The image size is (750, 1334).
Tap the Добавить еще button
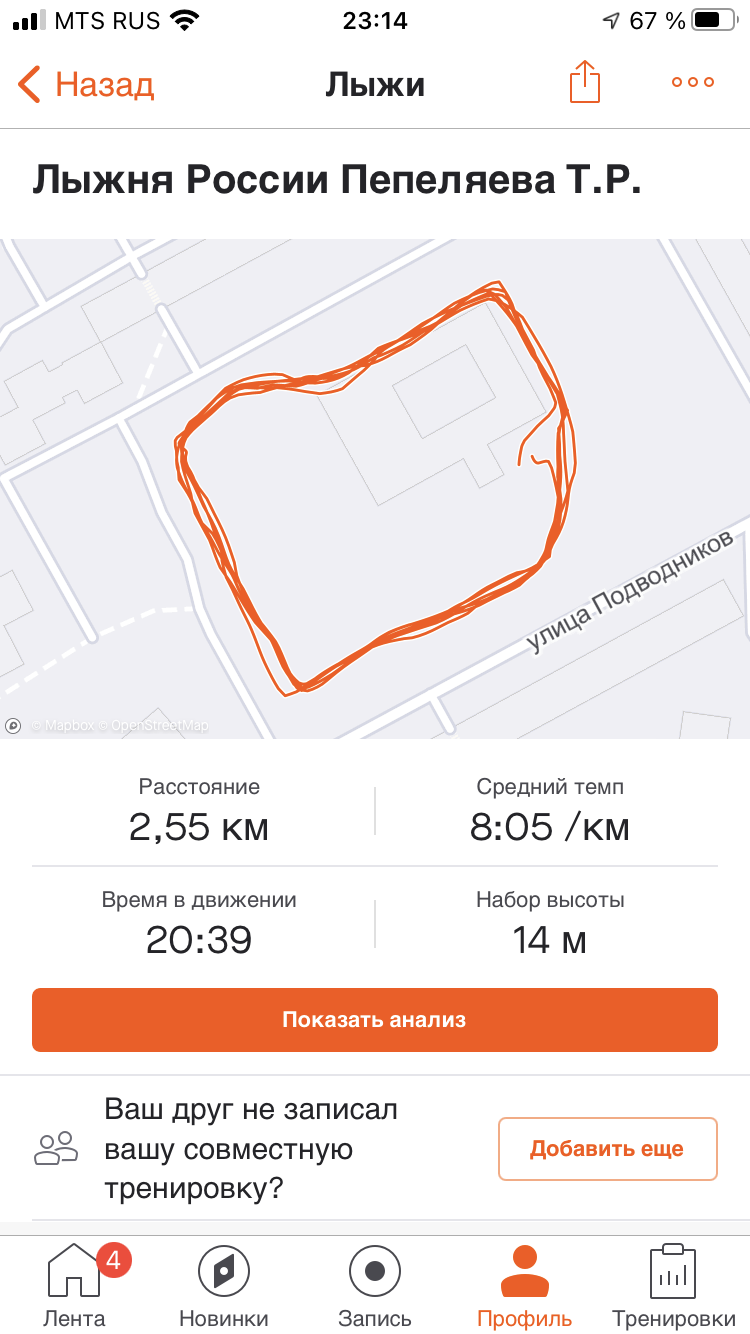pyautogui.click(x=607, y=1148)
